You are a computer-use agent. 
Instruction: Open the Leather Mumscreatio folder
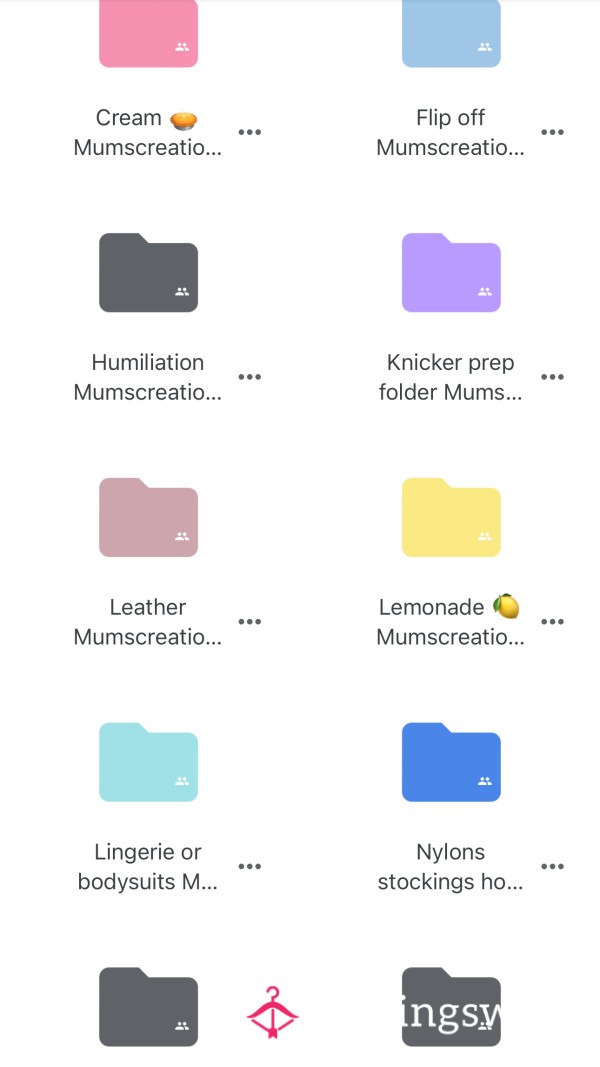coord(148,517)
